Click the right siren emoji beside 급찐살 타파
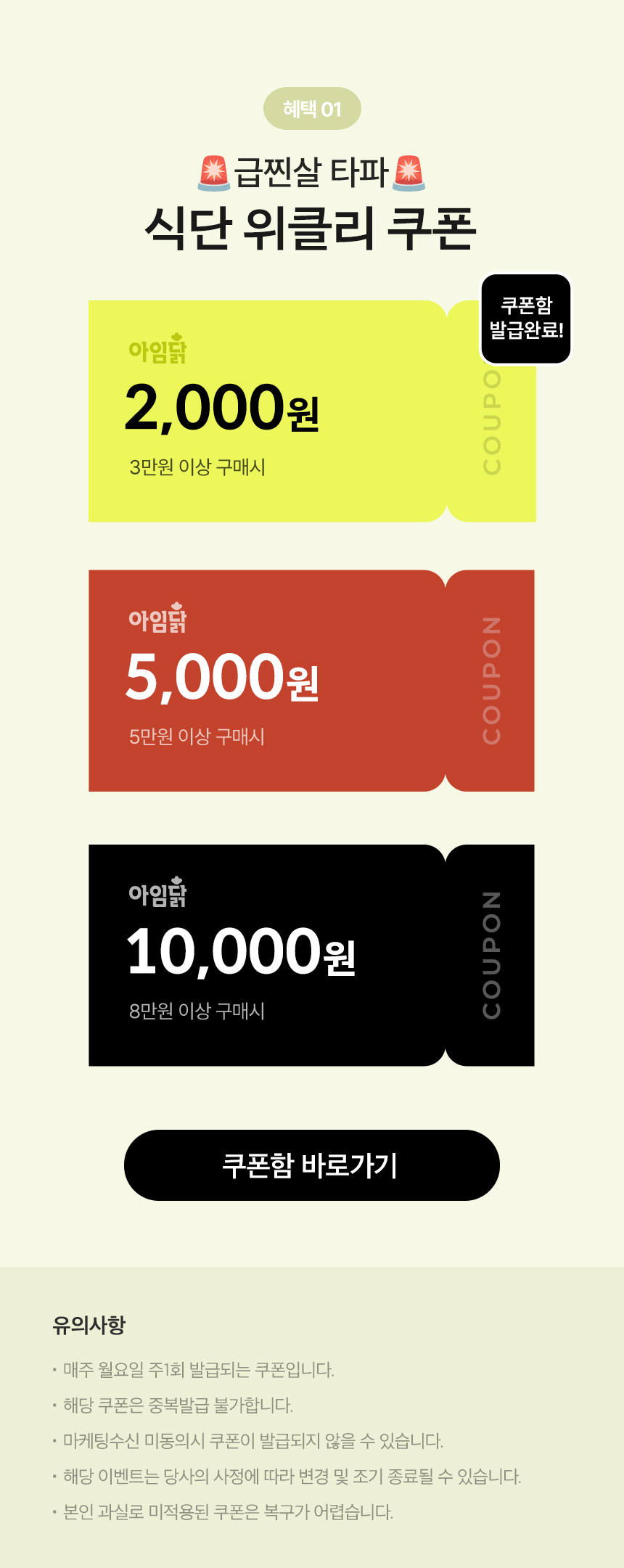The image size is (624, 1568). tap(409, 172)
